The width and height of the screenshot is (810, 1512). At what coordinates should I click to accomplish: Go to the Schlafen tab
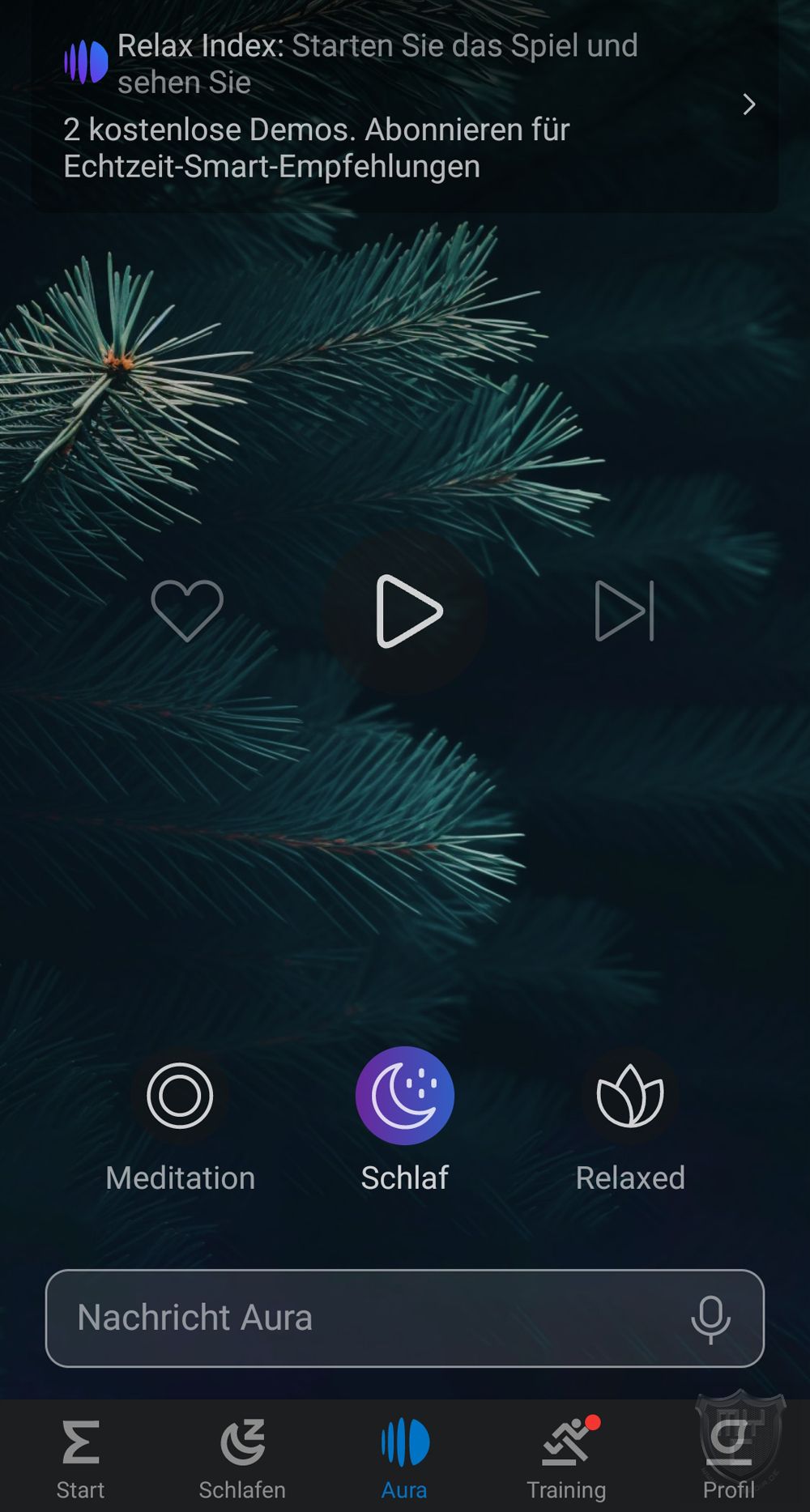tap(242, 1458)
